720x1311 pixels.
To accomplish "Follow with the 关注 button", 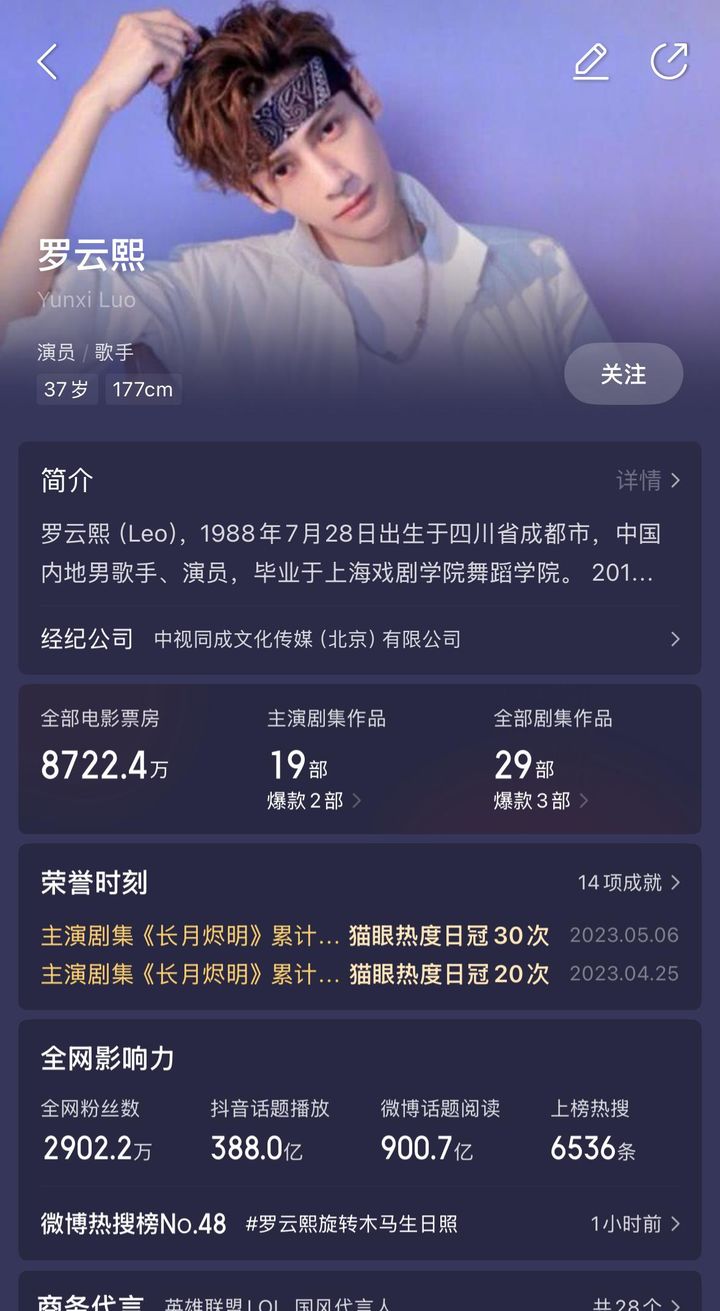I will 623,374.
